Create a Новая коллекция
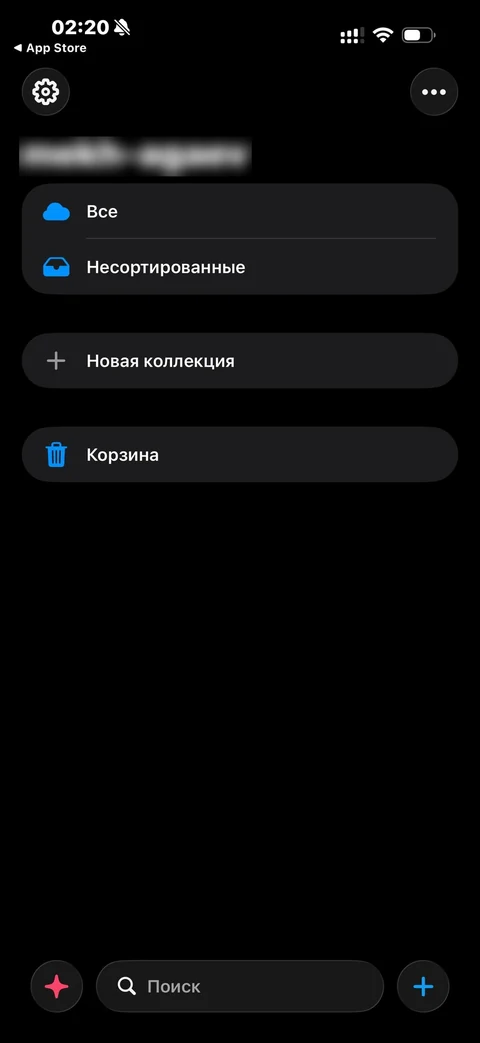Viewport: 480px width, 1043px height. pyautogui.click(x=240, y=361)
